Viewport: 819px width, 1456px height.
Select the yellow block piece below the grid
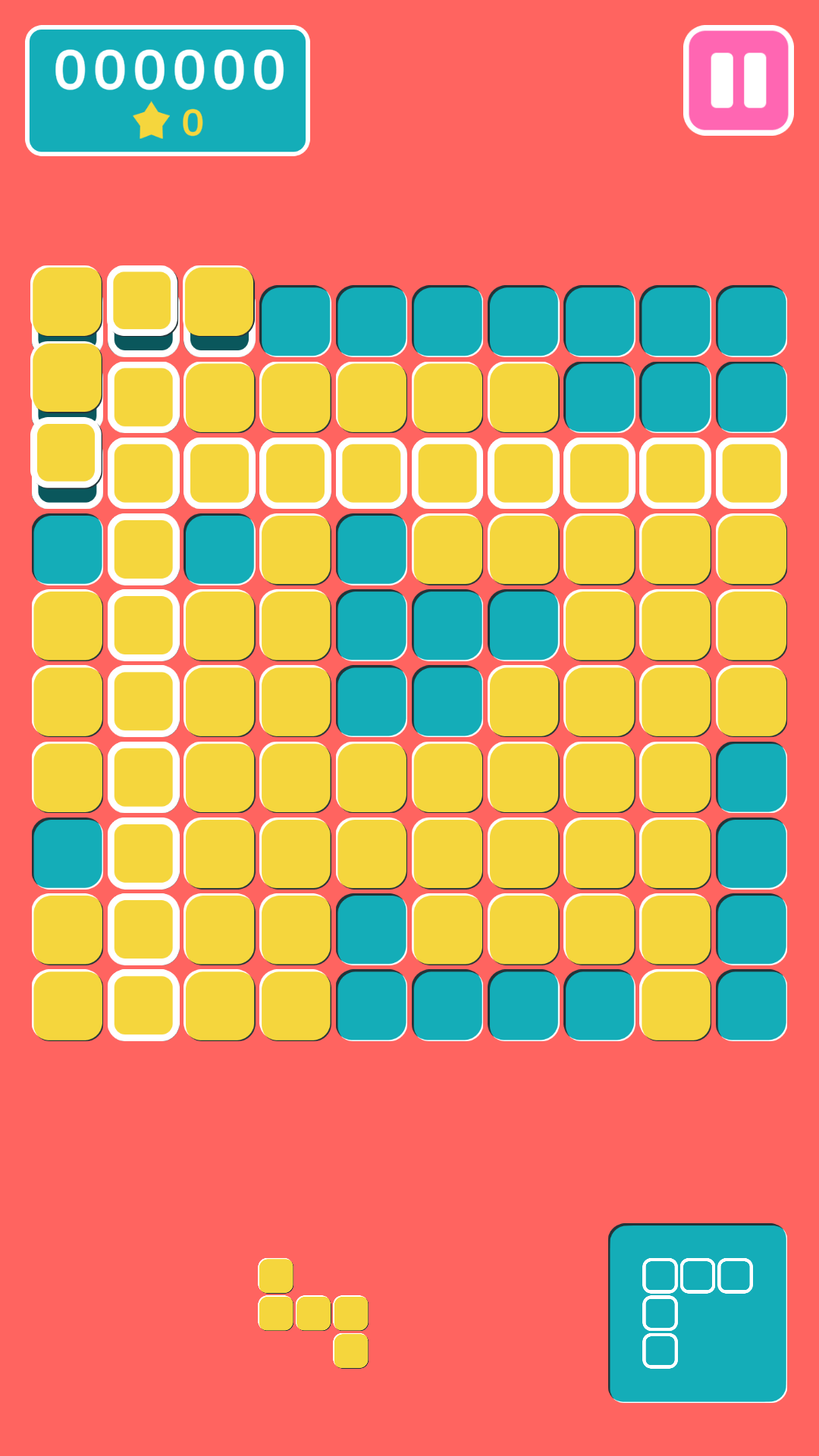pos(313,1313)
